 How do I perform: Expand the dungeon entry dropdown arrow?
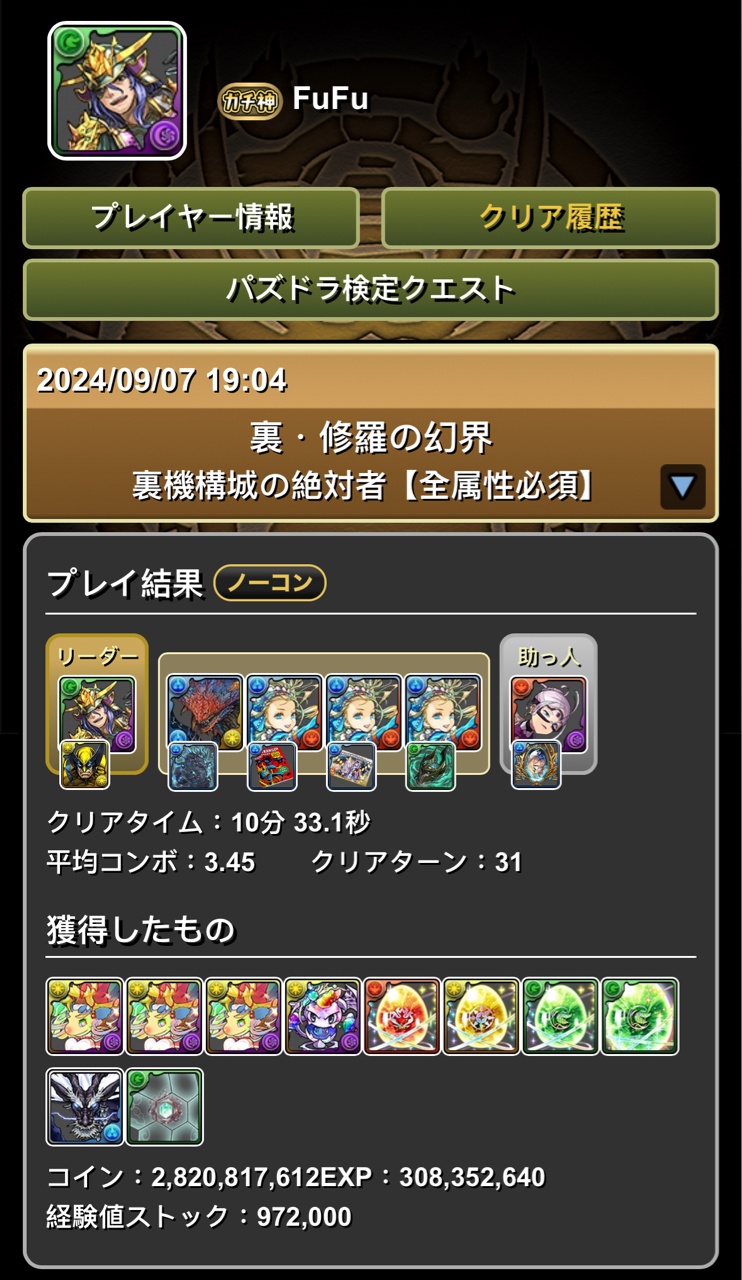click(x=683, y=487)
